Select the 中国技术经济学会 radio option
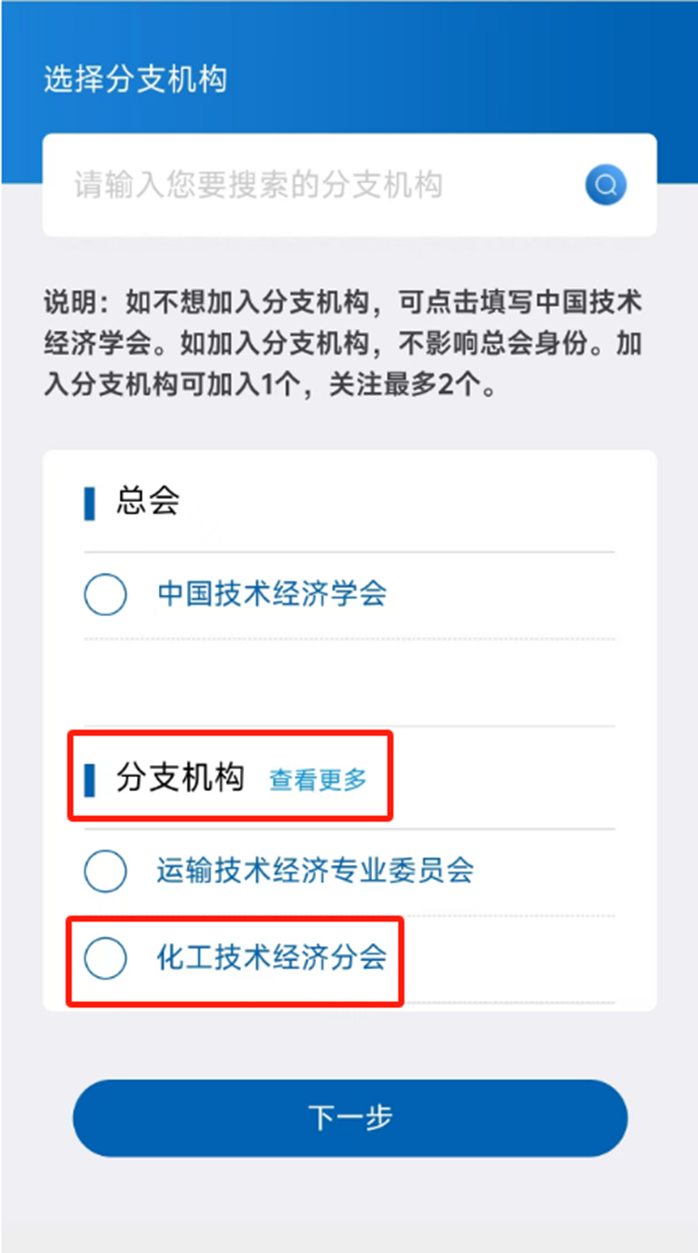 tap(105, 595)
